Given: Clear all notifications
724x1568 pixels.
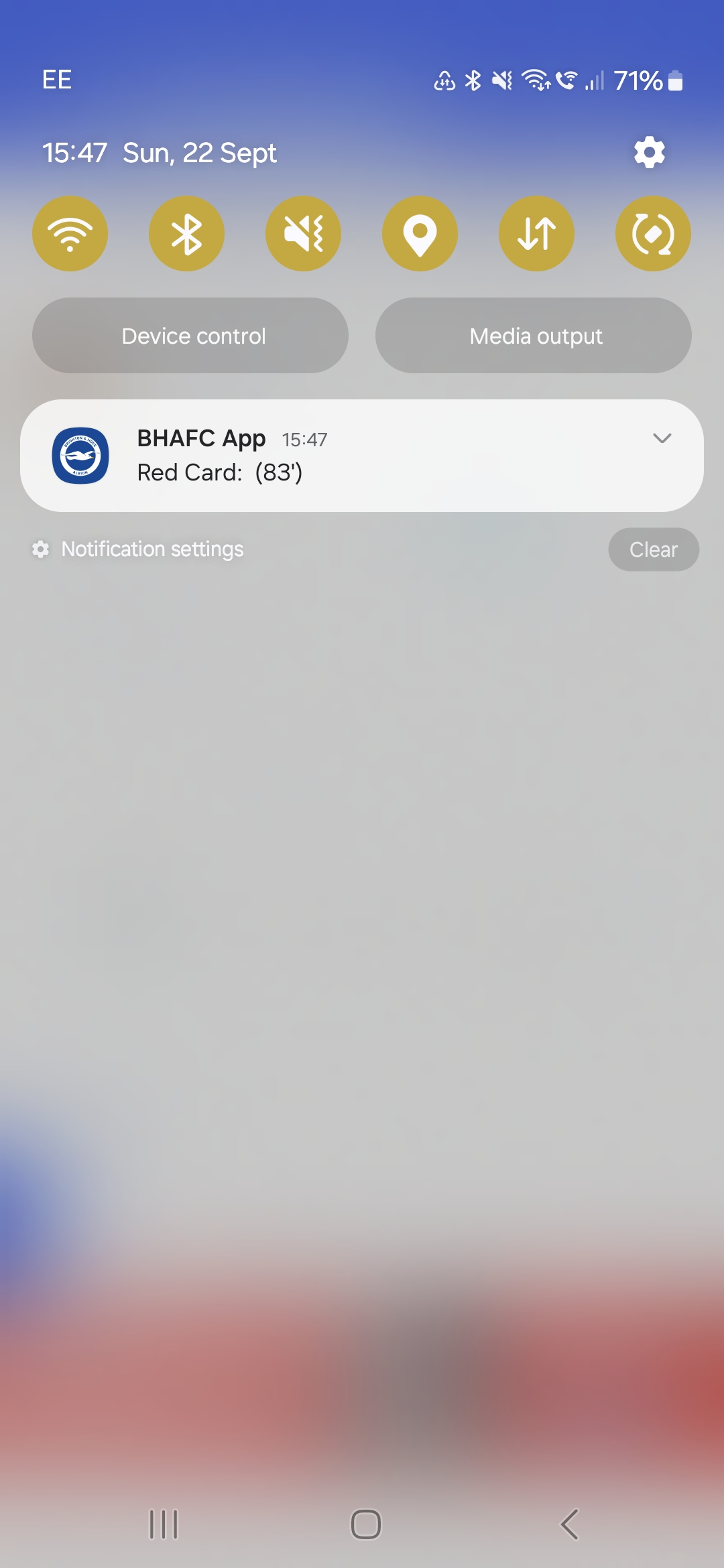Looking at the screenshot, I should pyautogui.click(x=654, y=549).
